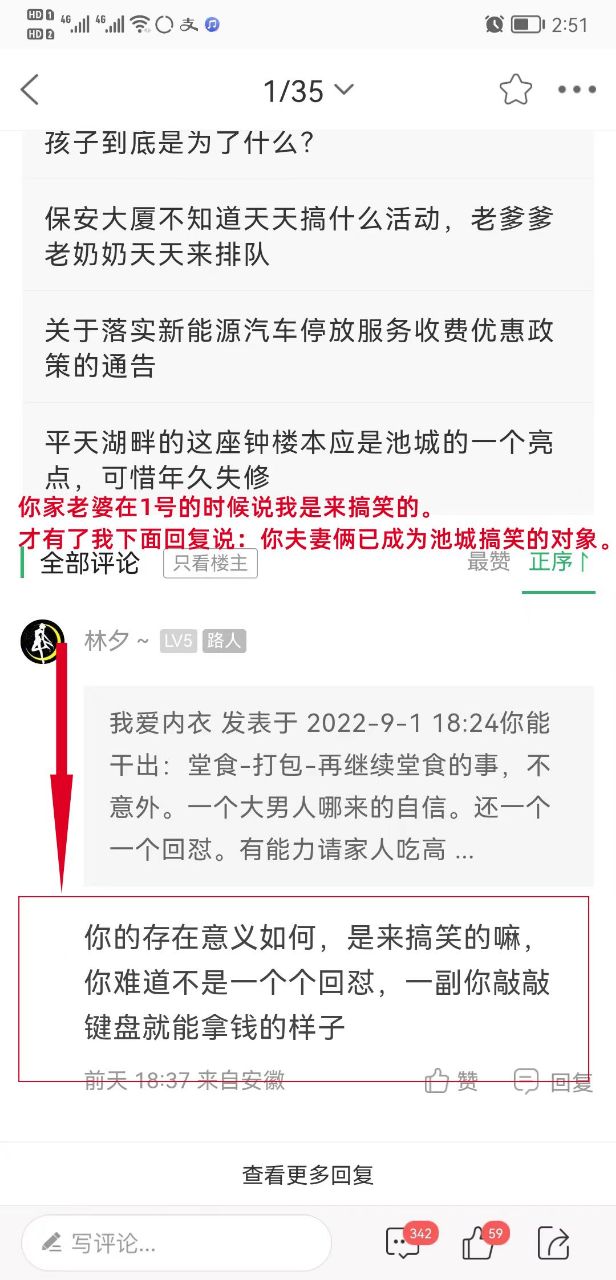Switch comment sorting to 正序

[558, 562]
